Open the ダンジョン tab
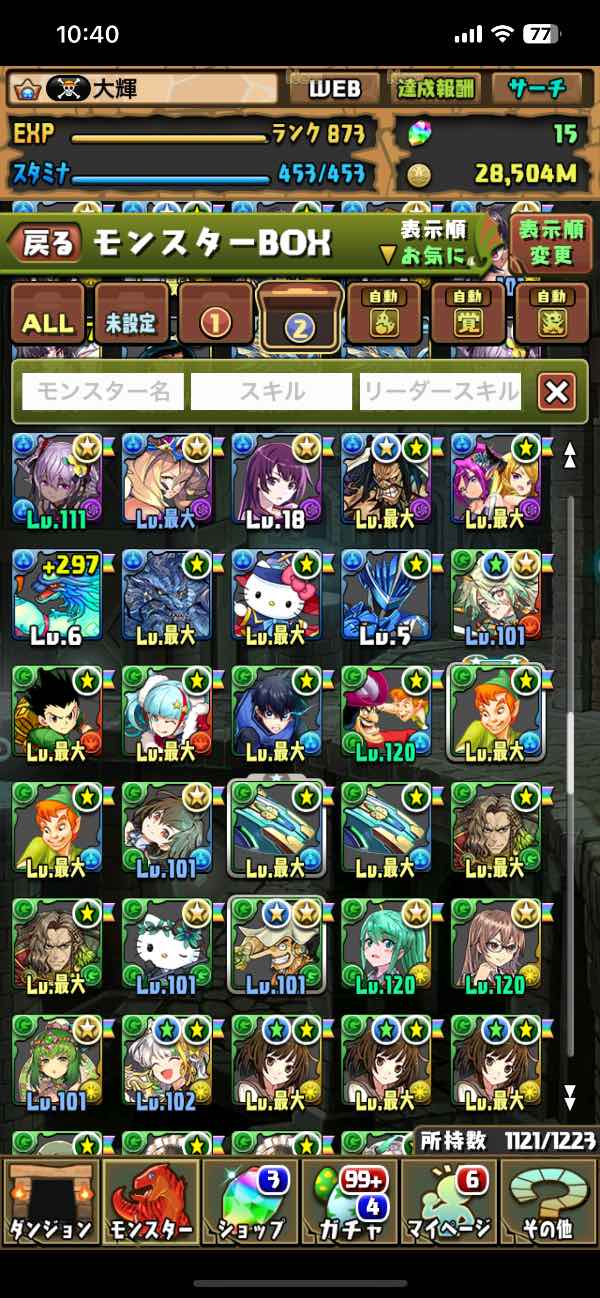 (49, 1214)
